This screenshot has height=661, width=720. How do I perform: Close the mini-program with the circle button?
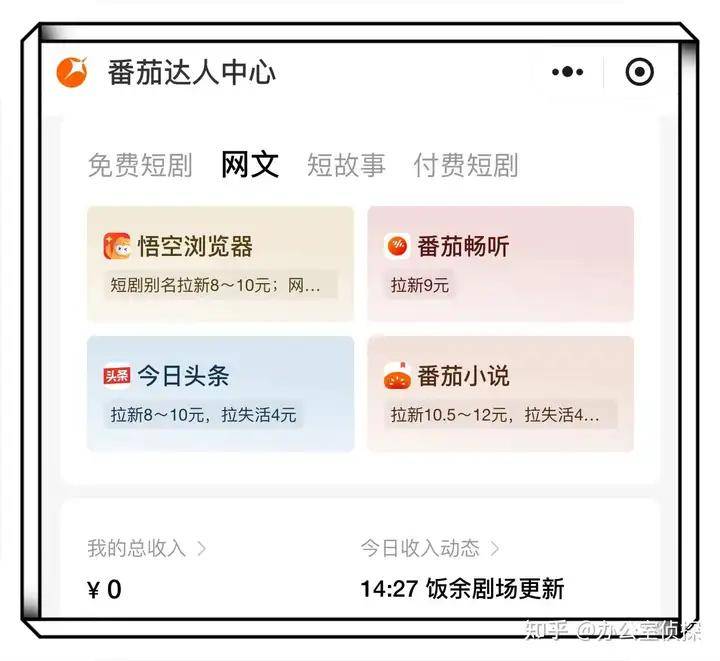[x=639, y=72]
